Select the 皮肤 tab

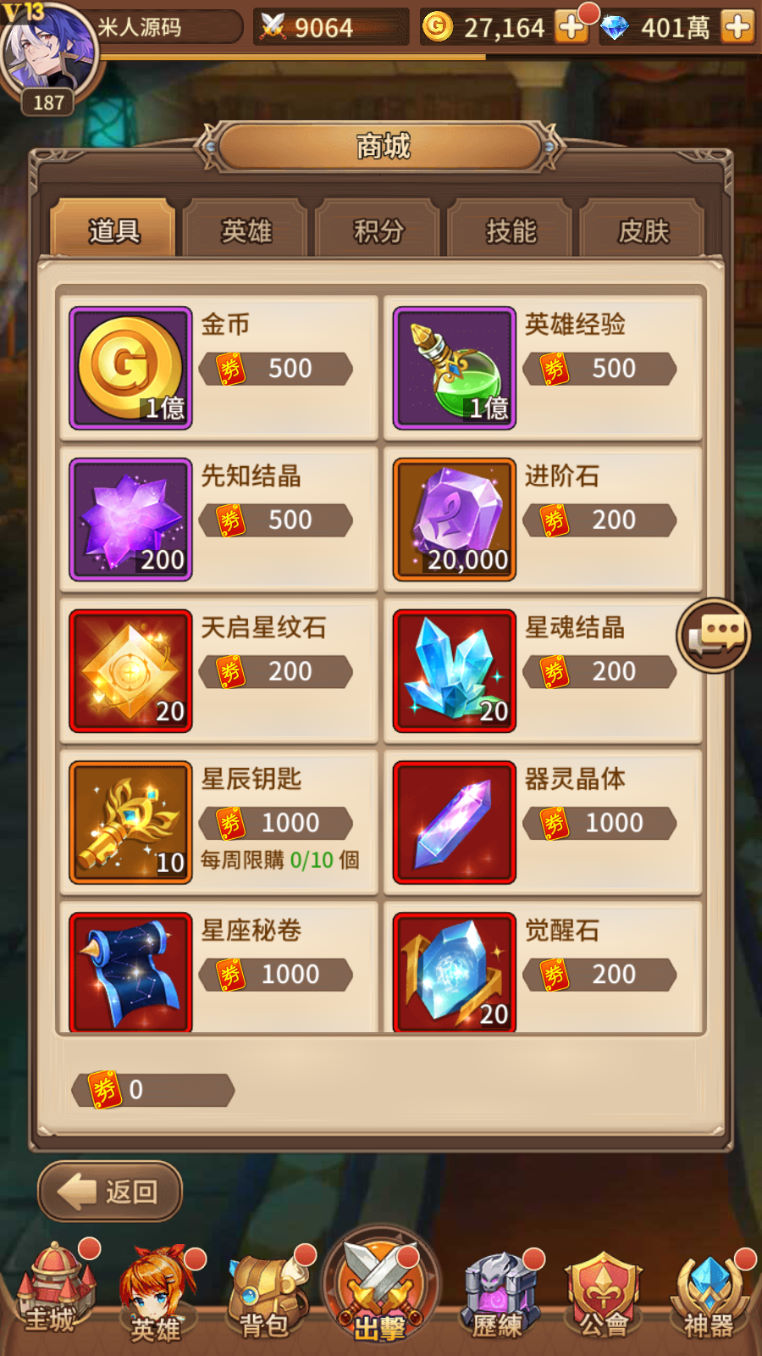(643, 231)
